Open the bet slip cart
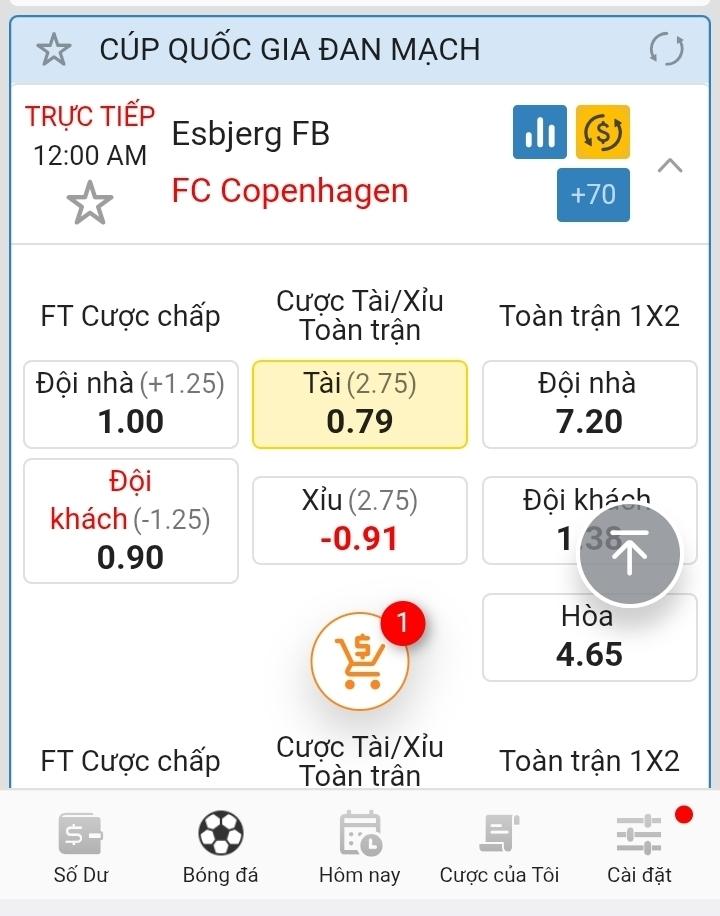 (x=360, y=661)
